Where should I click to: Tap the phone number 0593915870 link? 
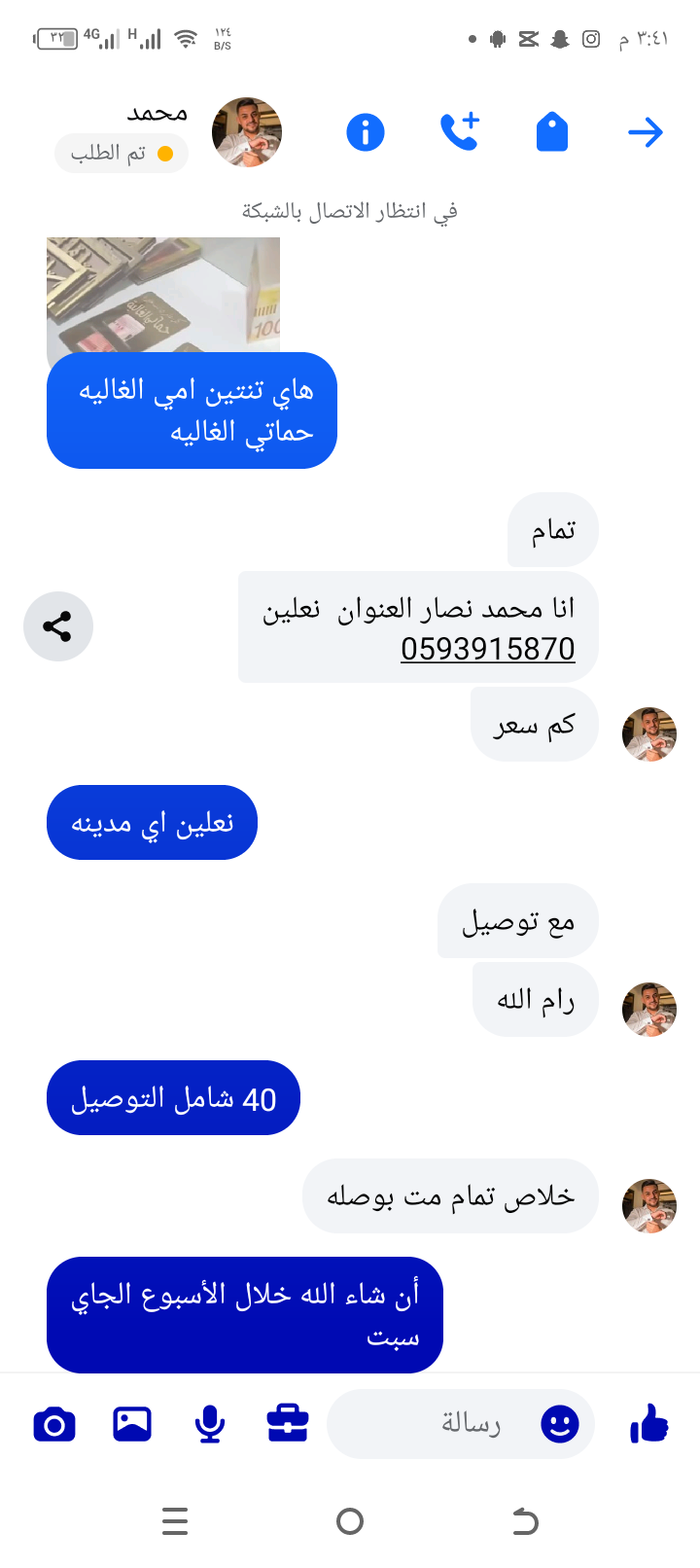[487, 649]
